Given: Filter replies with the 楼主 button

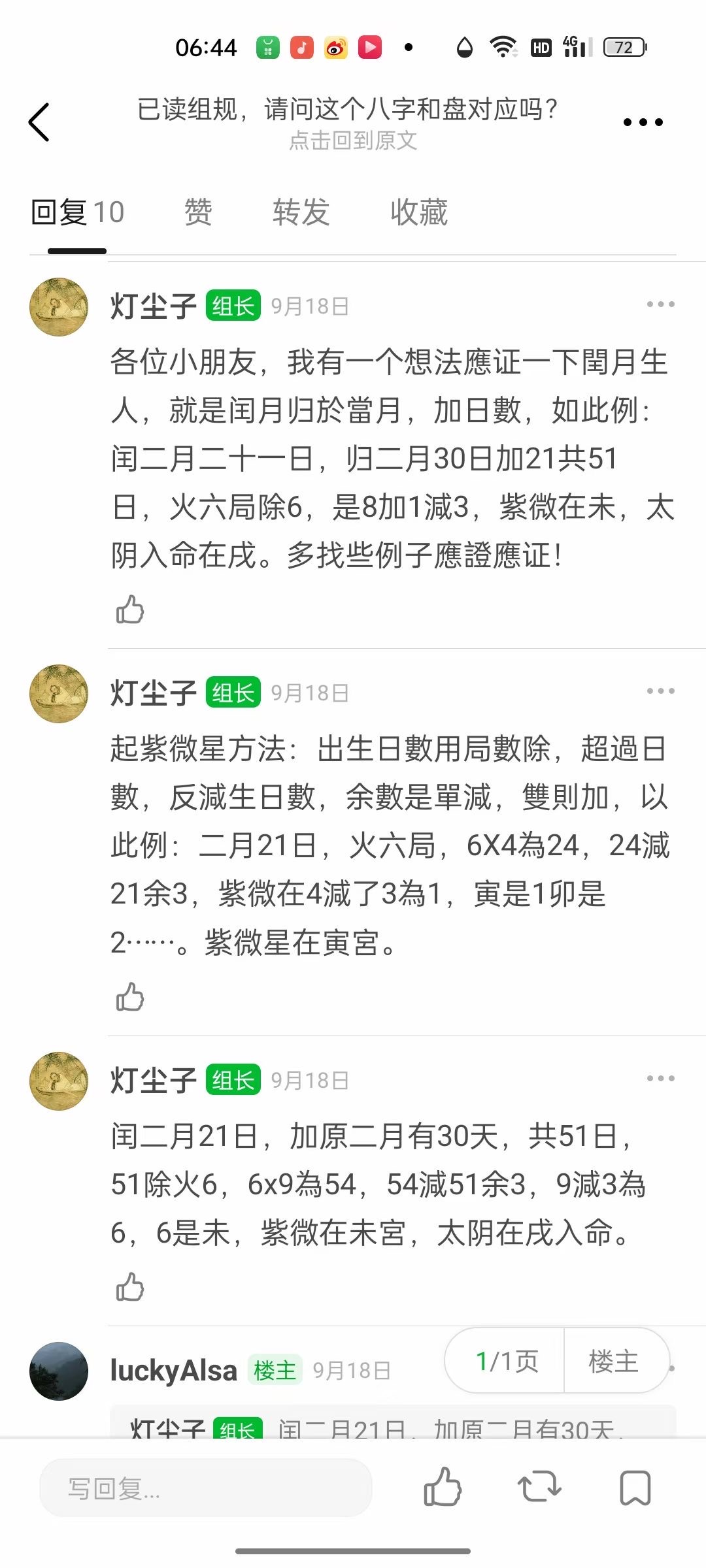Looking at the screenshot, I should pos(613,1362).
